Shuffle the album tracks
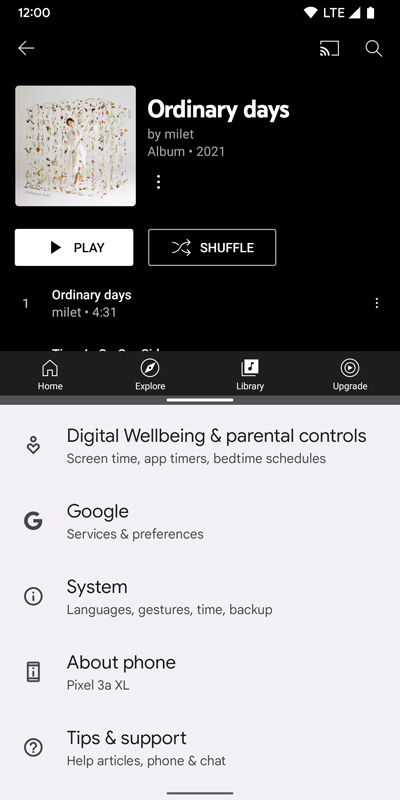 click(x=212, y=247)
